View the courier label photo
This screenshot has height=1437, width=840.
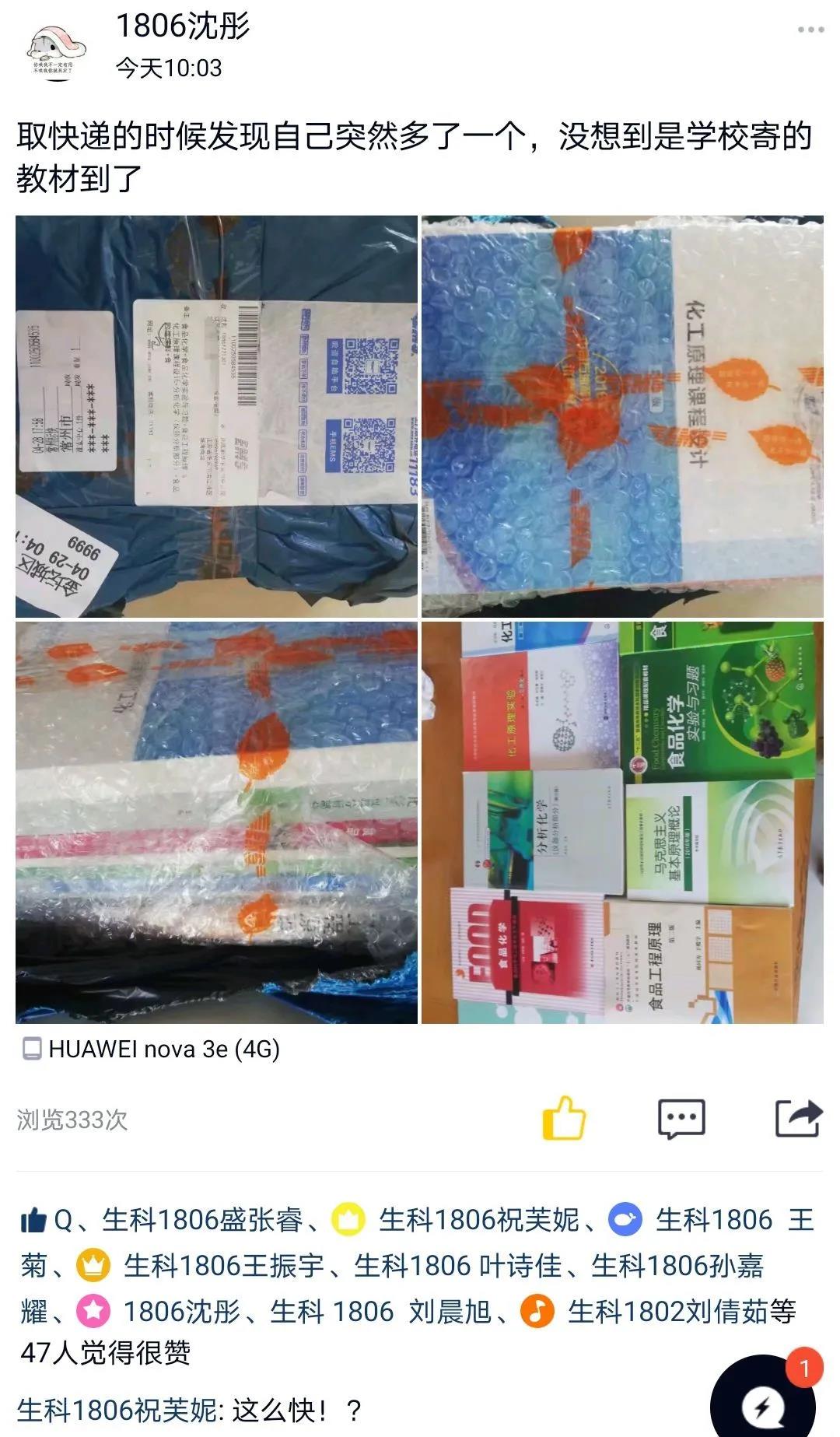216,416
